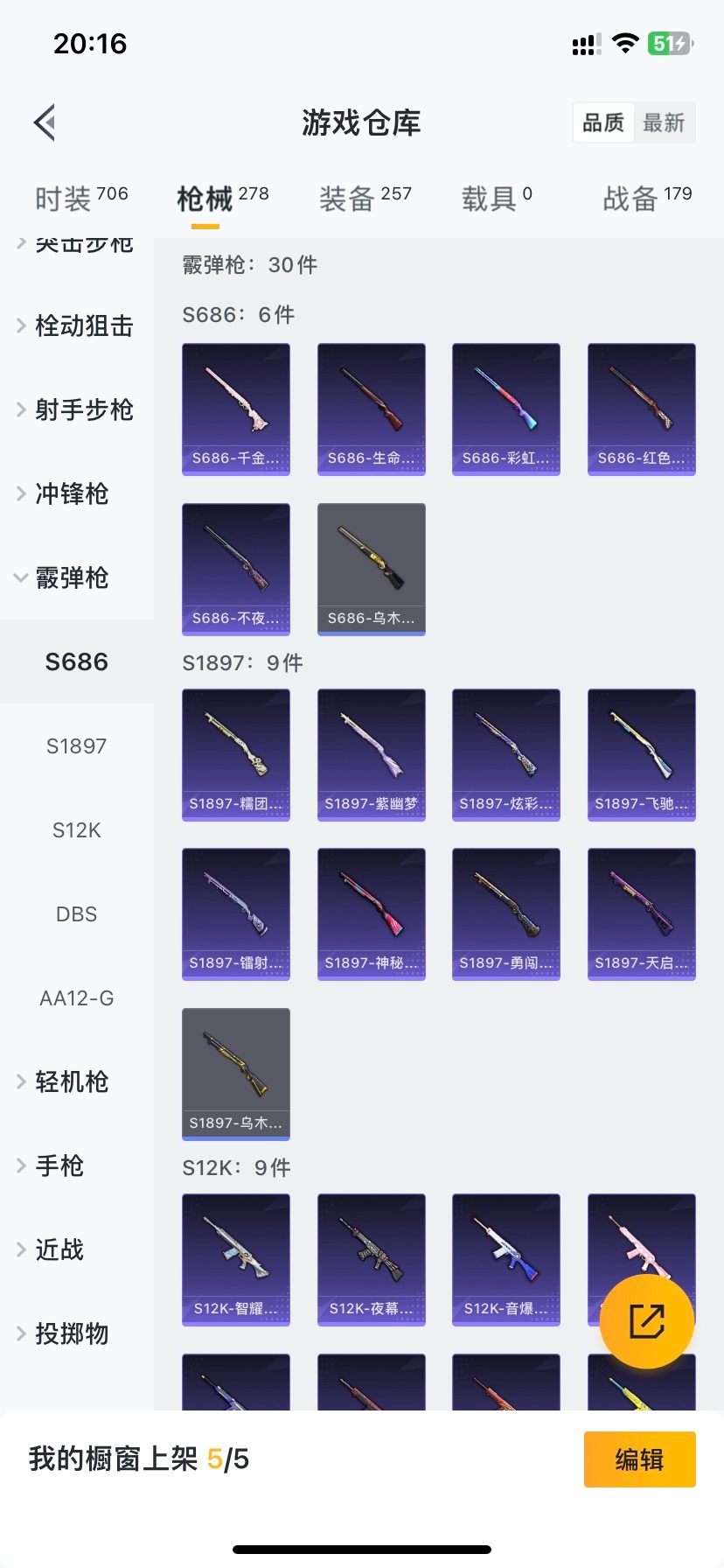
Task: Sort warehouse by 品质
Action: 603,122
